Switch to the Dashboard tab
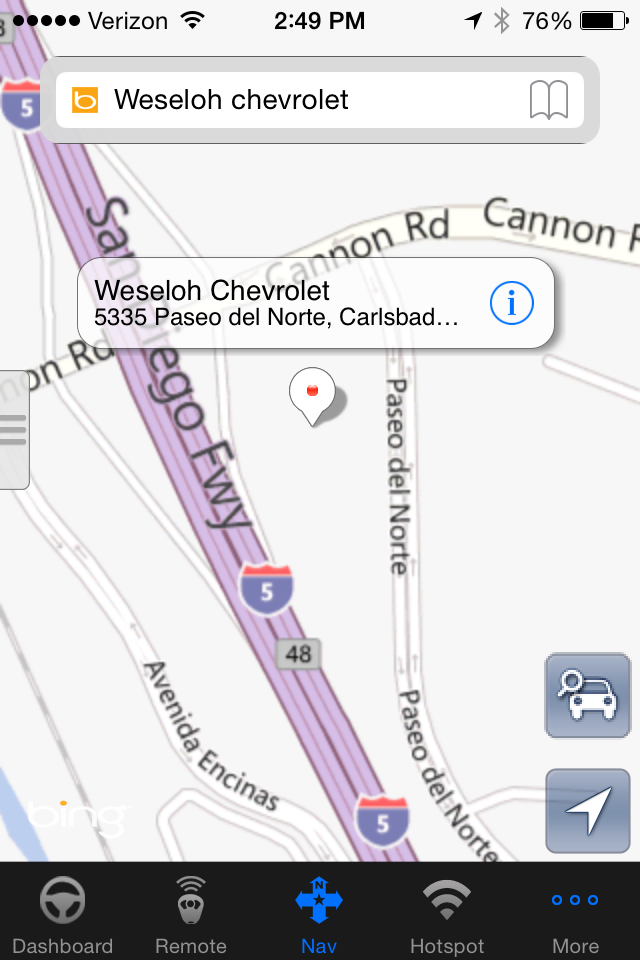The height and width of the screenshot is (960, 640). (62, 914)
